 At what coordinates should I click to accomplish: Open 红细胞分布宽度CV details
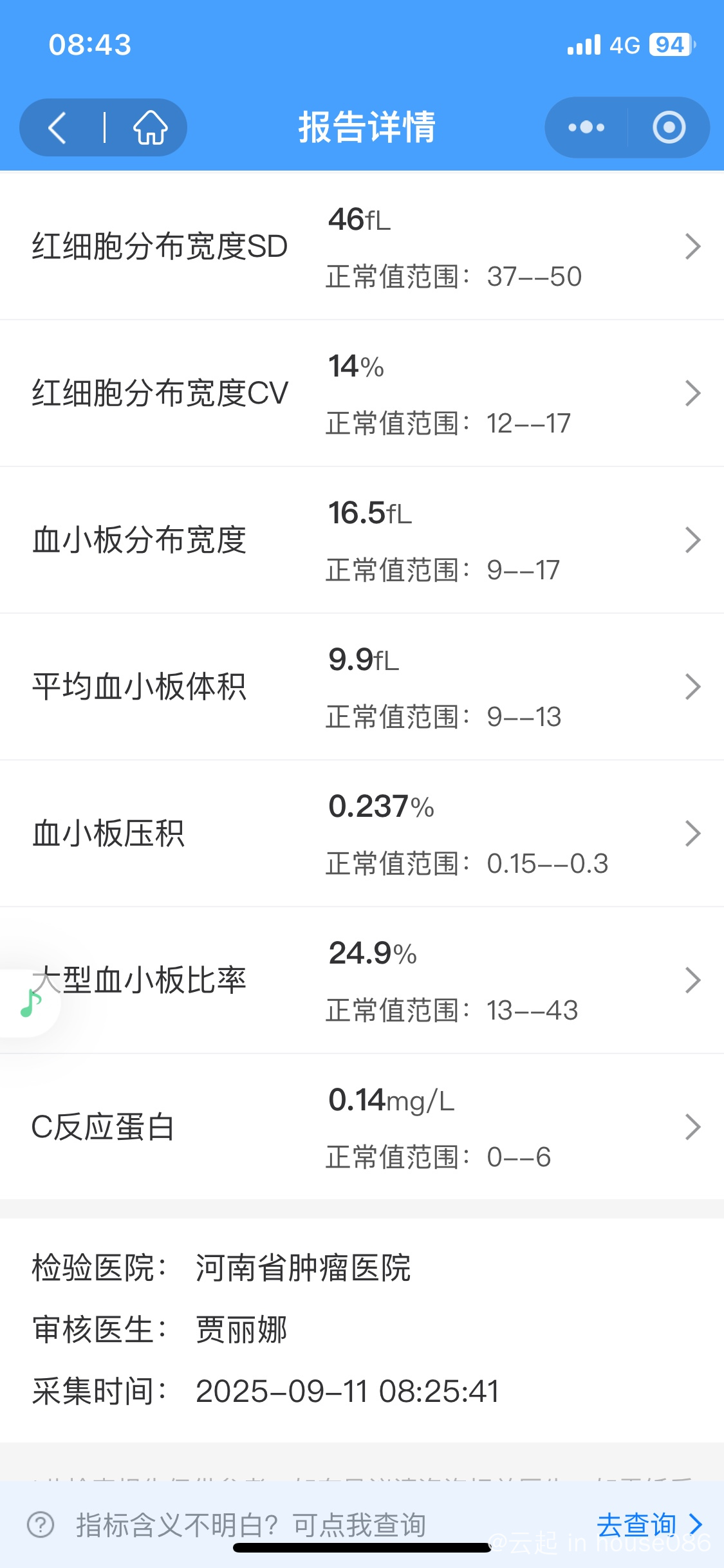point(362,393)
